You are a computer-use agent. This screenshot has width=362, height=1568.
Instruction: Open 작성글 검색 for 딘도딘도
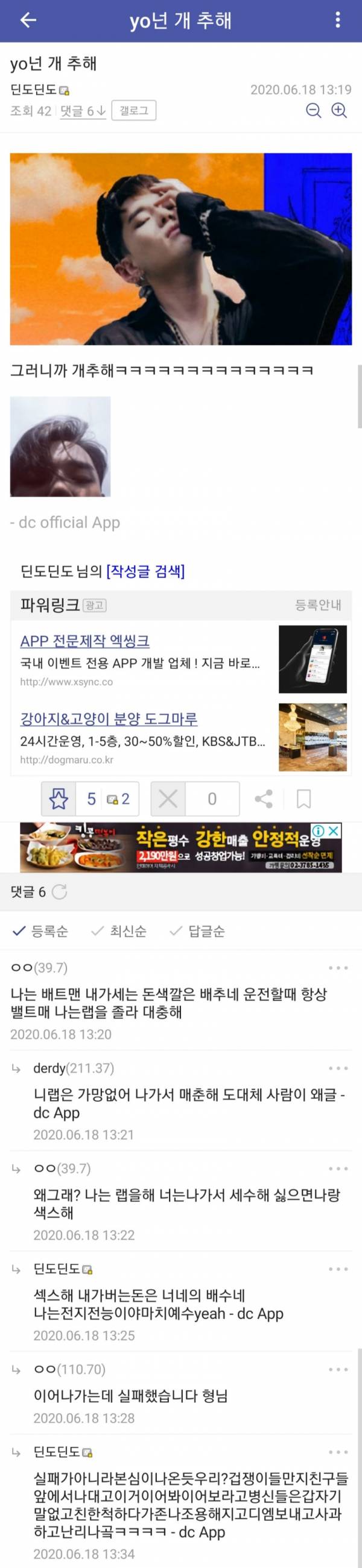click(x=145, y=571)
